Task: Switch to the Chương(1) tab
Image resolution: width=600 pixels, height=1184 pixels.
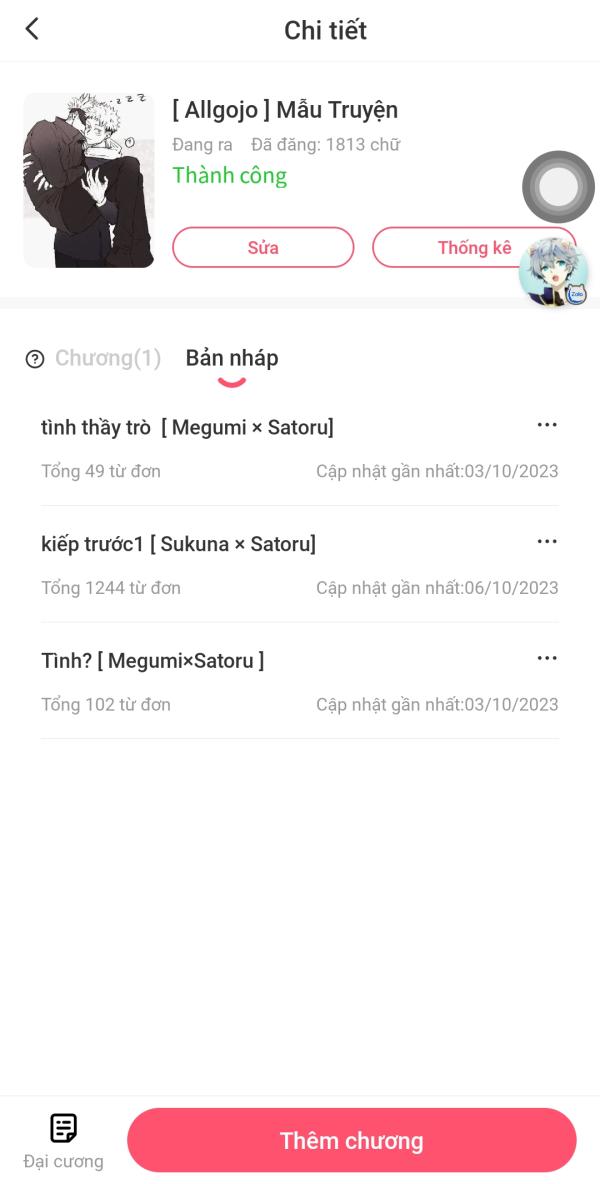Action: pyautogui.click(x=108, y=358)
